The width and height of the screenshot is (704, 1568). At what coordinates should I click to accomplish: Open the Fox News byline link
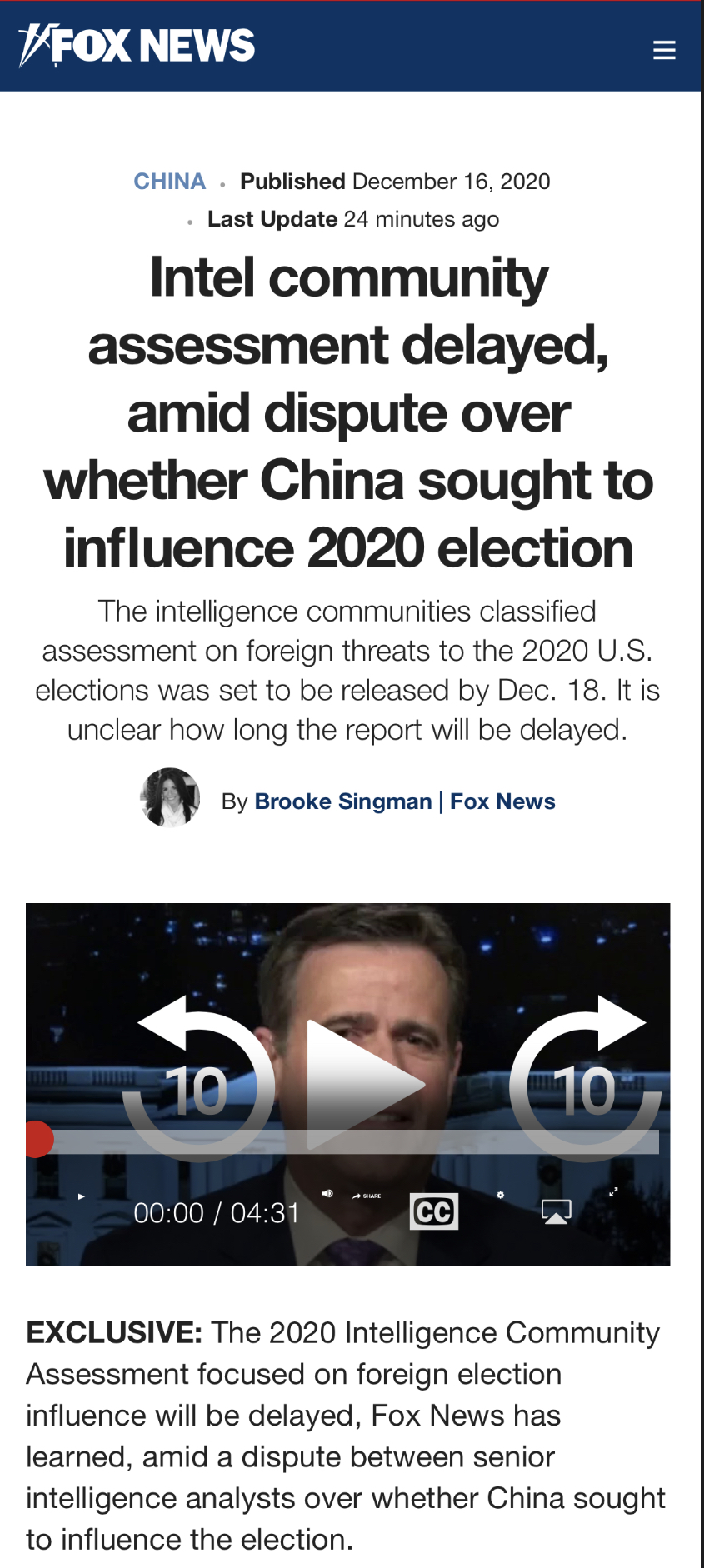click(502, 801)
